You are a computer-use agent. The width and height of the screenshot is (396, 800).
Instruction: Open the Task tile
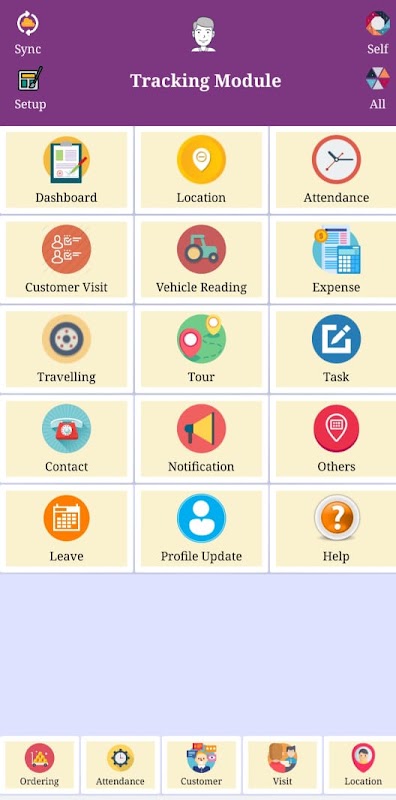coord(336,349)
